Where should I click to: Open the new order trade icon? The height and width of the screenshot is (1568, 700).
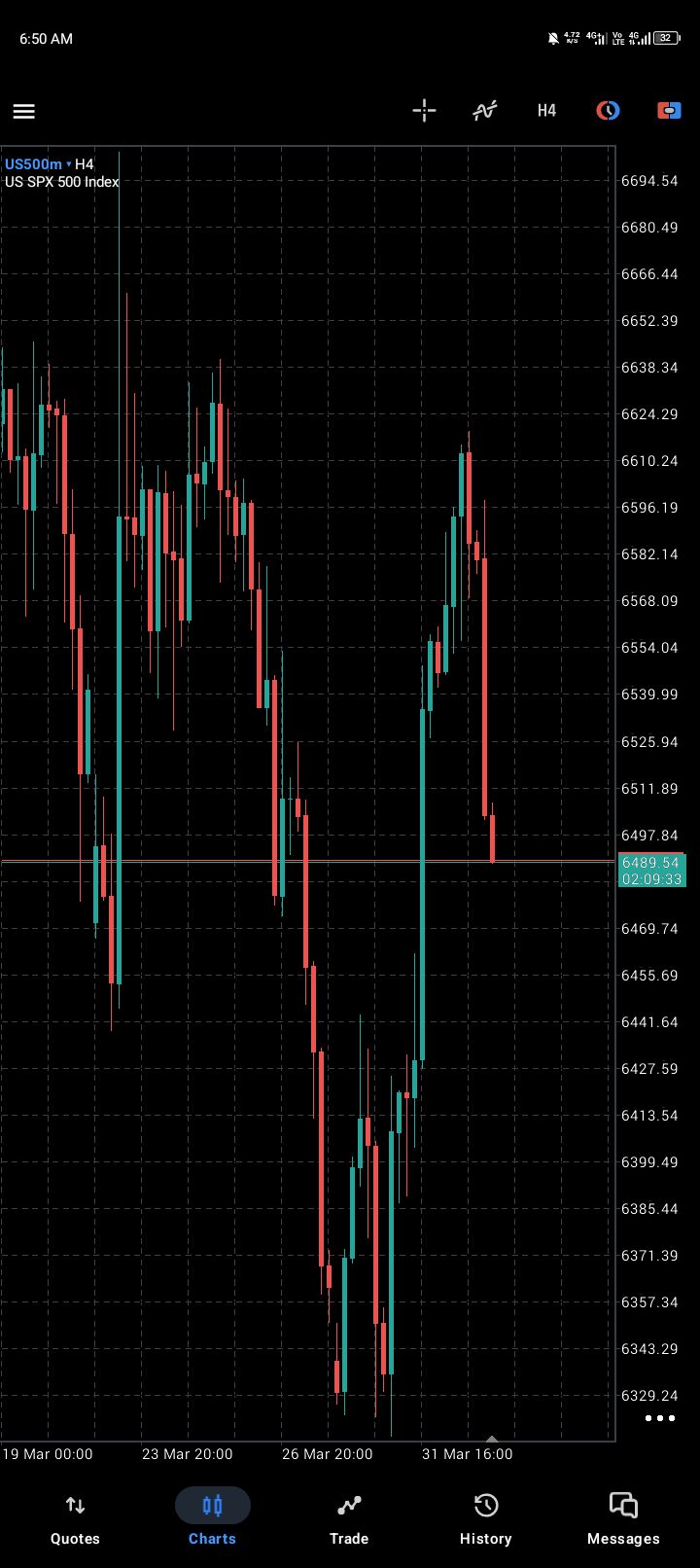669,110
